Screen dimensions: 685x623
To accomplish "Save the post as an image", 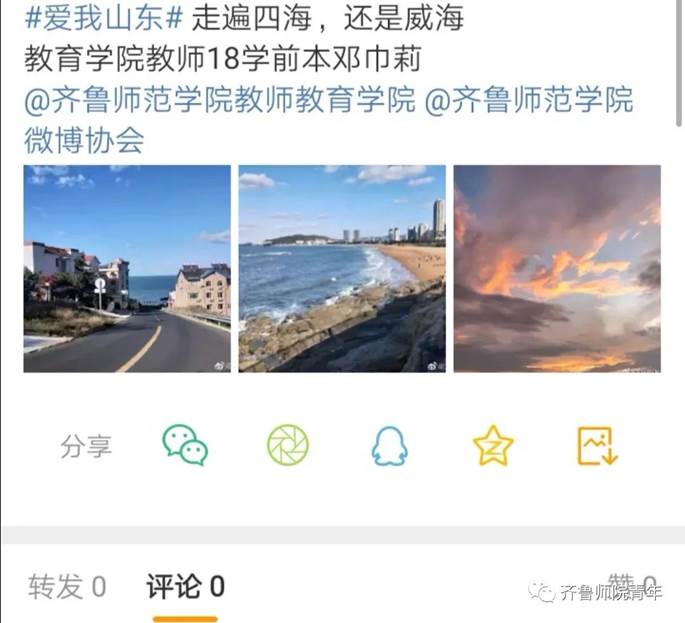I will coord(597,445).
